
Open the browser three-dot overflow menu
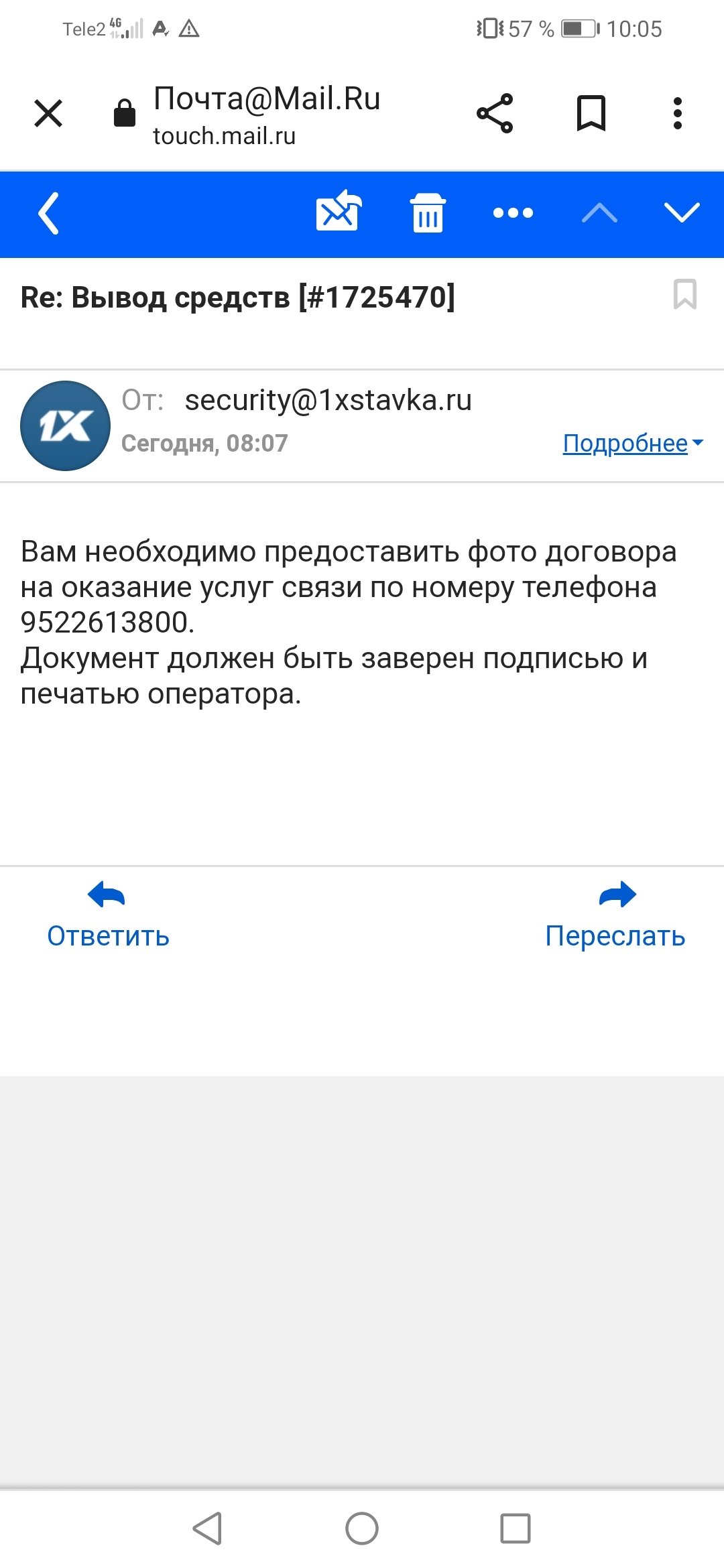678,113
